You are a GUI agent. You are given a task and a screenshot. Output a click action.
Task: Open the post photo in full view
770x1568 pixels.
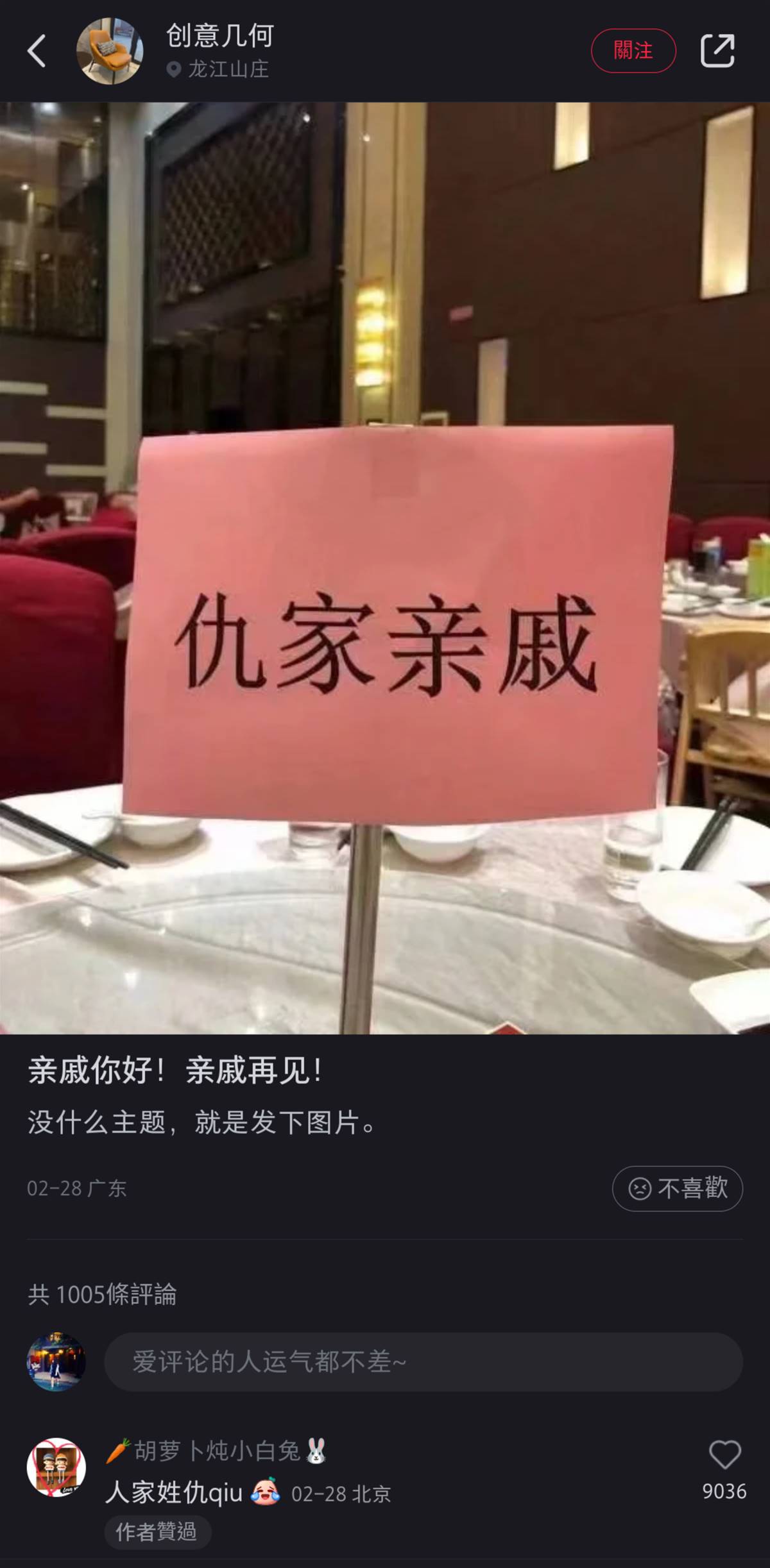[385, 568]
